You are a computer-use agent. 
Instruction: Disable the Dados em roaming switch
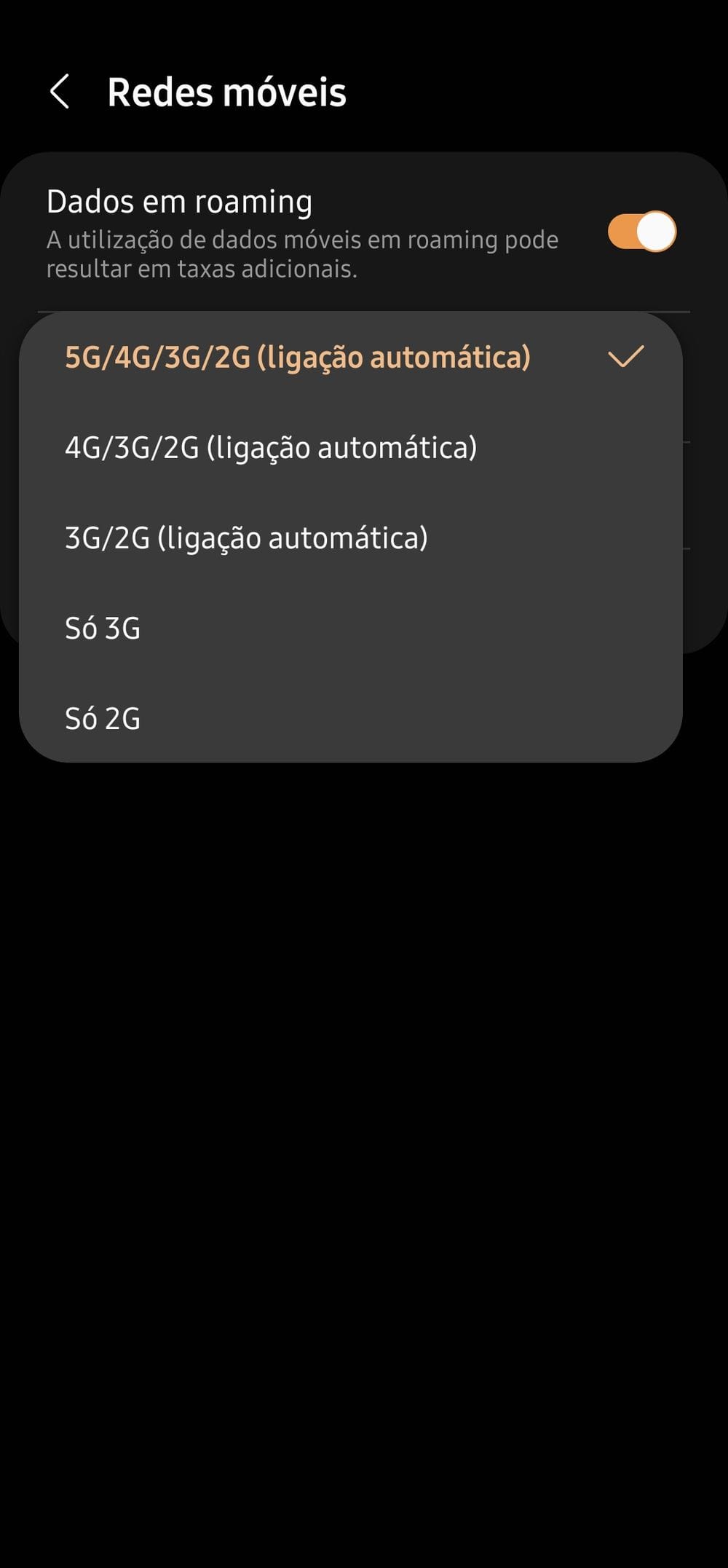(x=642, y=232)
